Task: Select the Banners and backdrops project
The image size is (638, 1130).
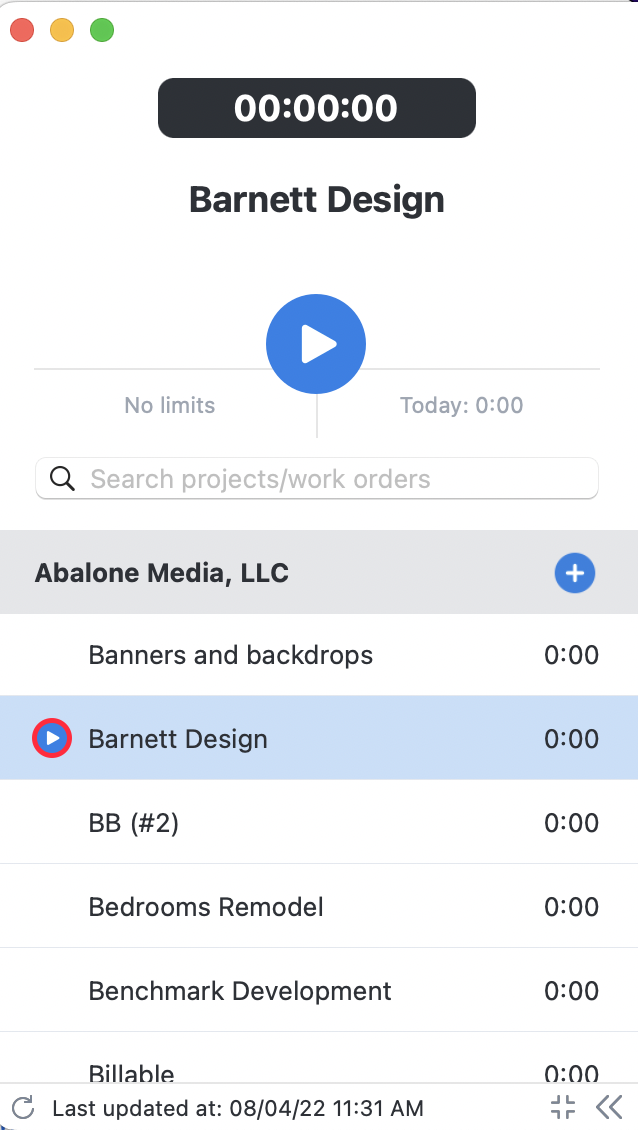Action: [x=319, y=655]
